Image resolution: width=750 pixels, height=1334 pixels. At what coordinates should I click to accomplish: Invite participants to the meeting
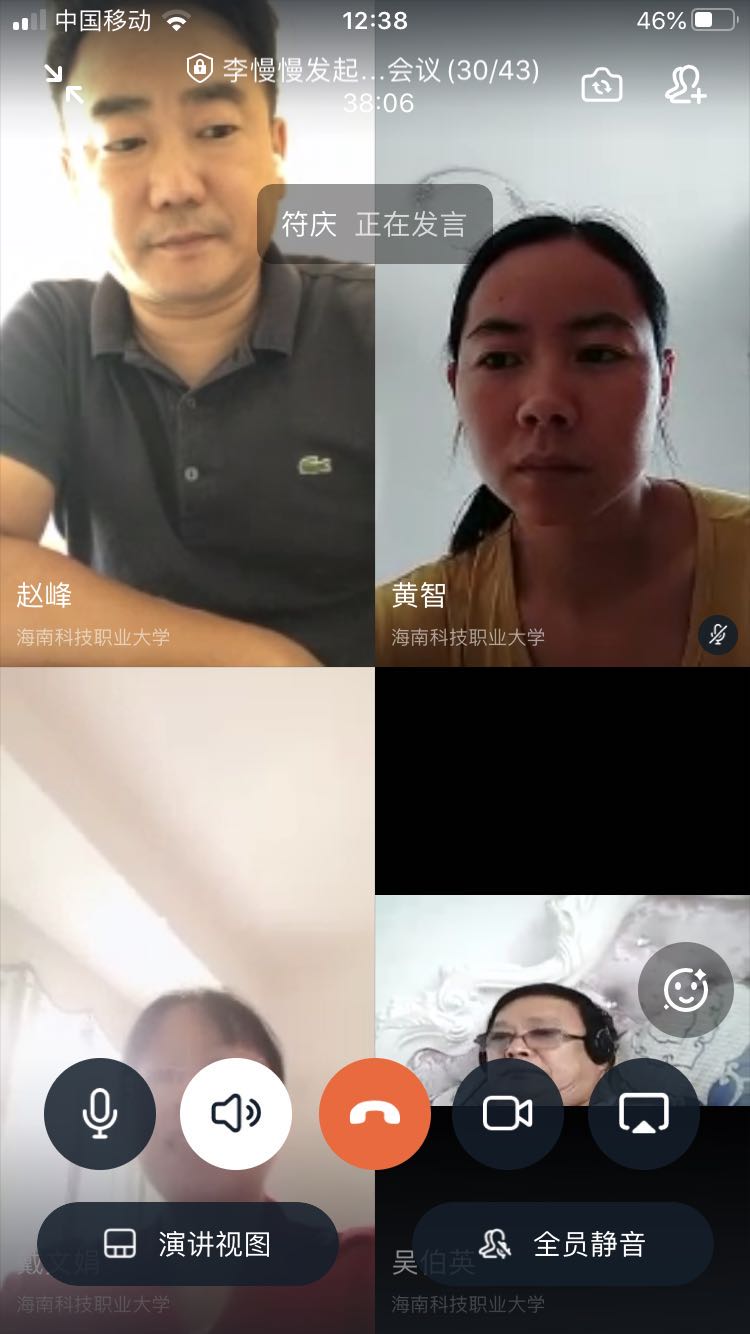pos(686,85)
